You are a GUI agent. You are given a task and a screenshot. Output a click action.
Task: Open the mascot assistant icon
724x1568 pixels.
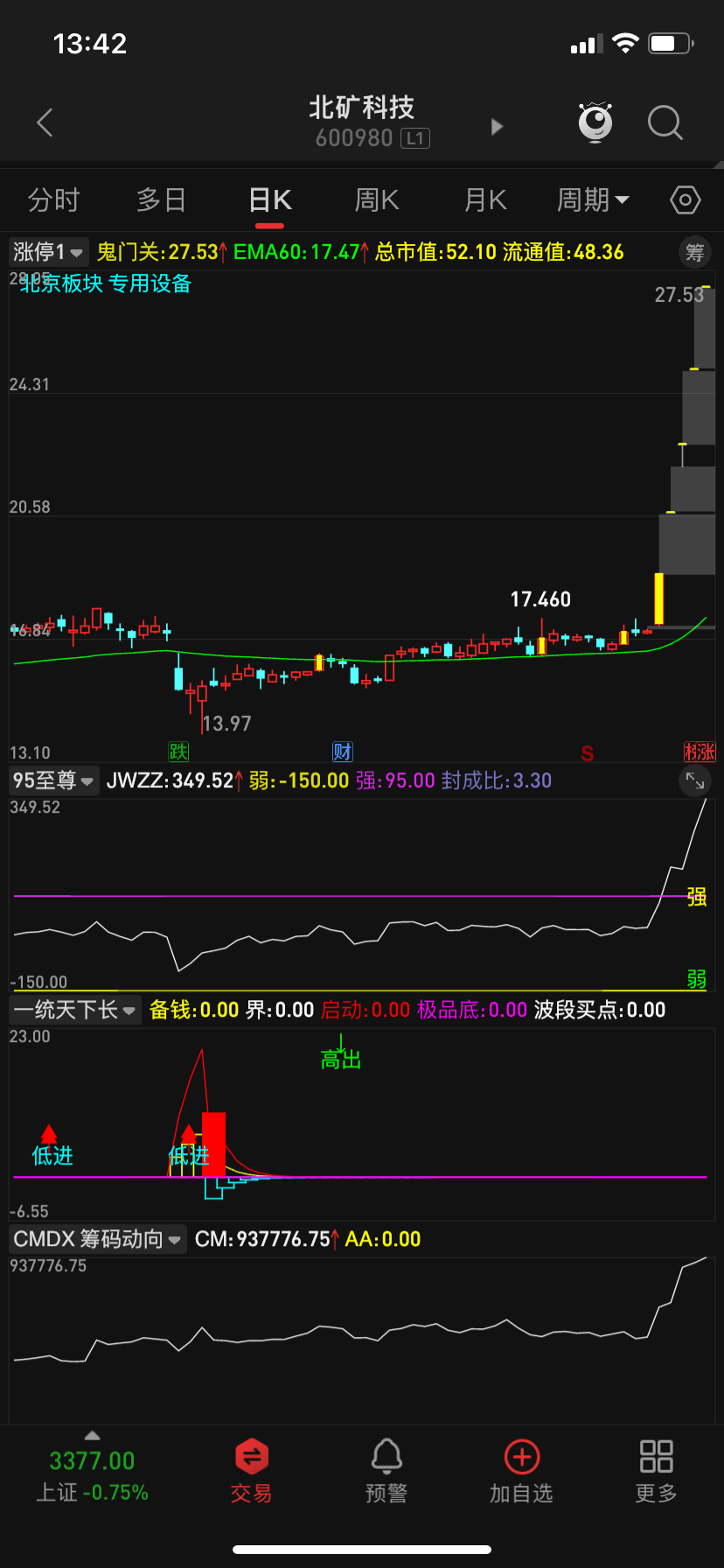tap(595, 122)
